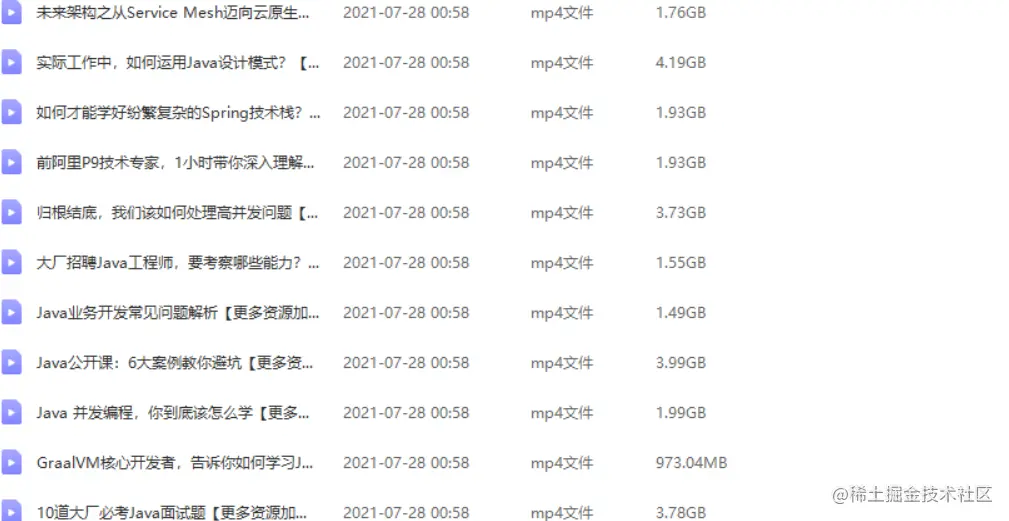The height and width of the screenshot is (521, 1009).
Task: Open the Service Mesh cloud-native architecture video
Action: (172, 13)
